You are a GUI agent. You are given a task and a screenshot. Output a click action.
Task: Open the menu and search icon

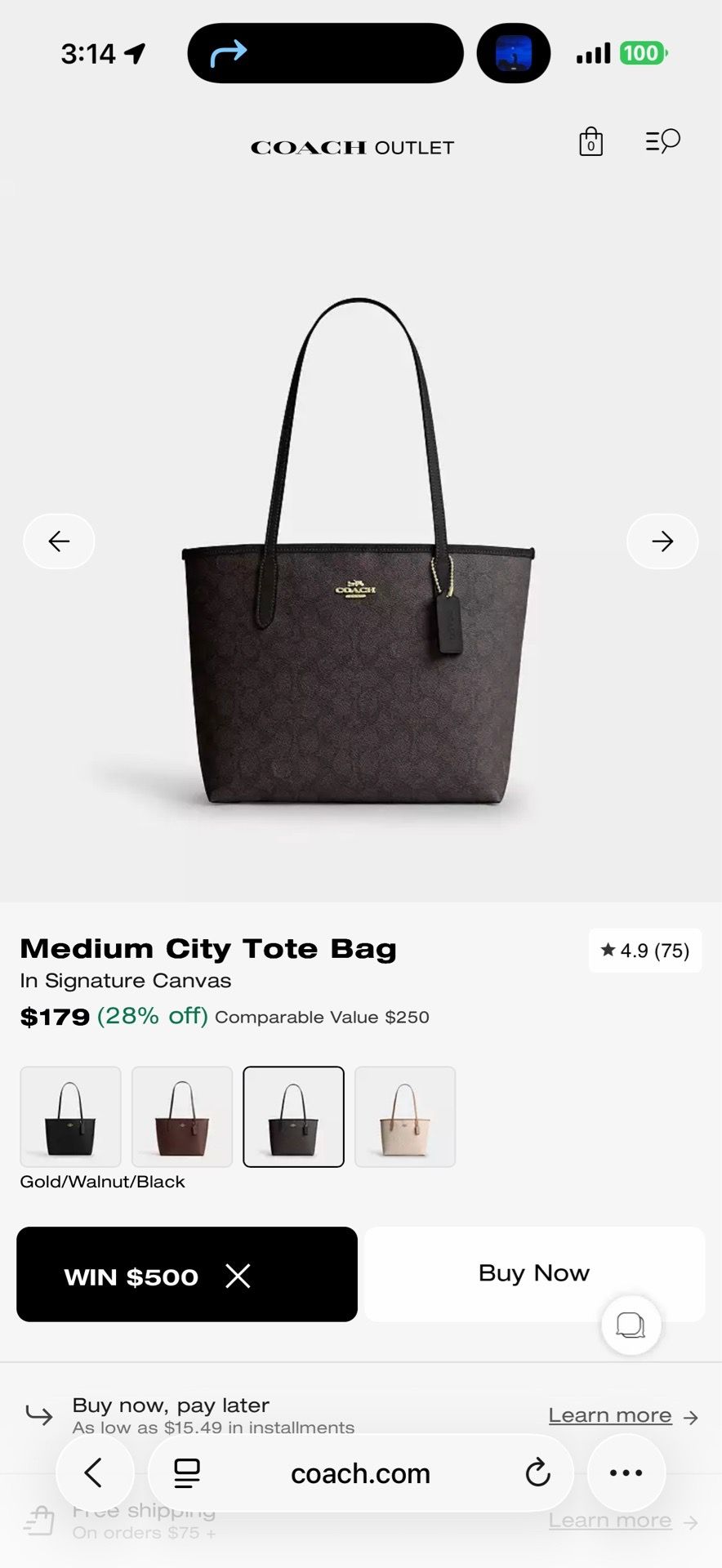point(662,141)
